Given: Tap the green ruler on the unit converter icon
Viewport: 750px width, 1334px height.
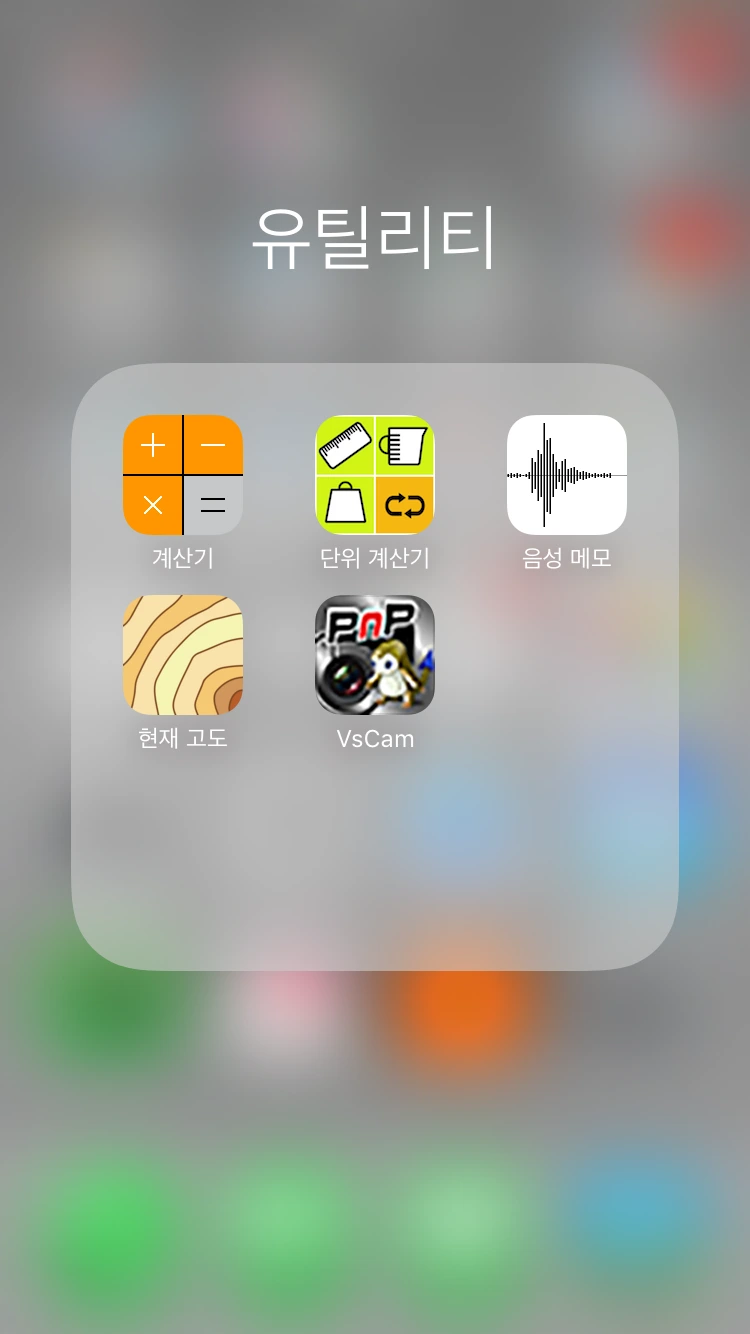Looking at the screenshot, I should point(344,443).
